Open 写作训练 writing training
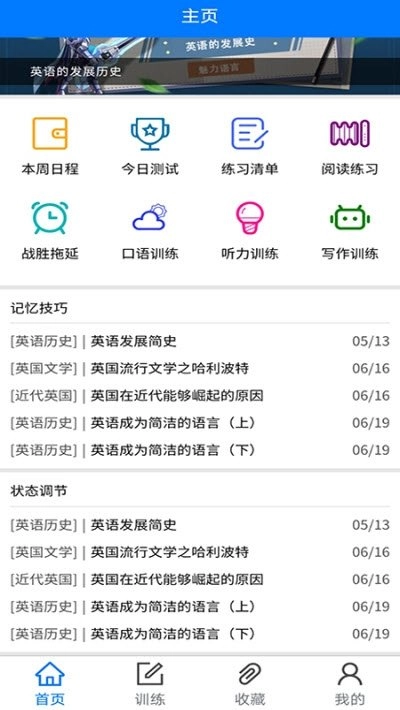This screenshot has width=400, height=710. pos(350,230)
